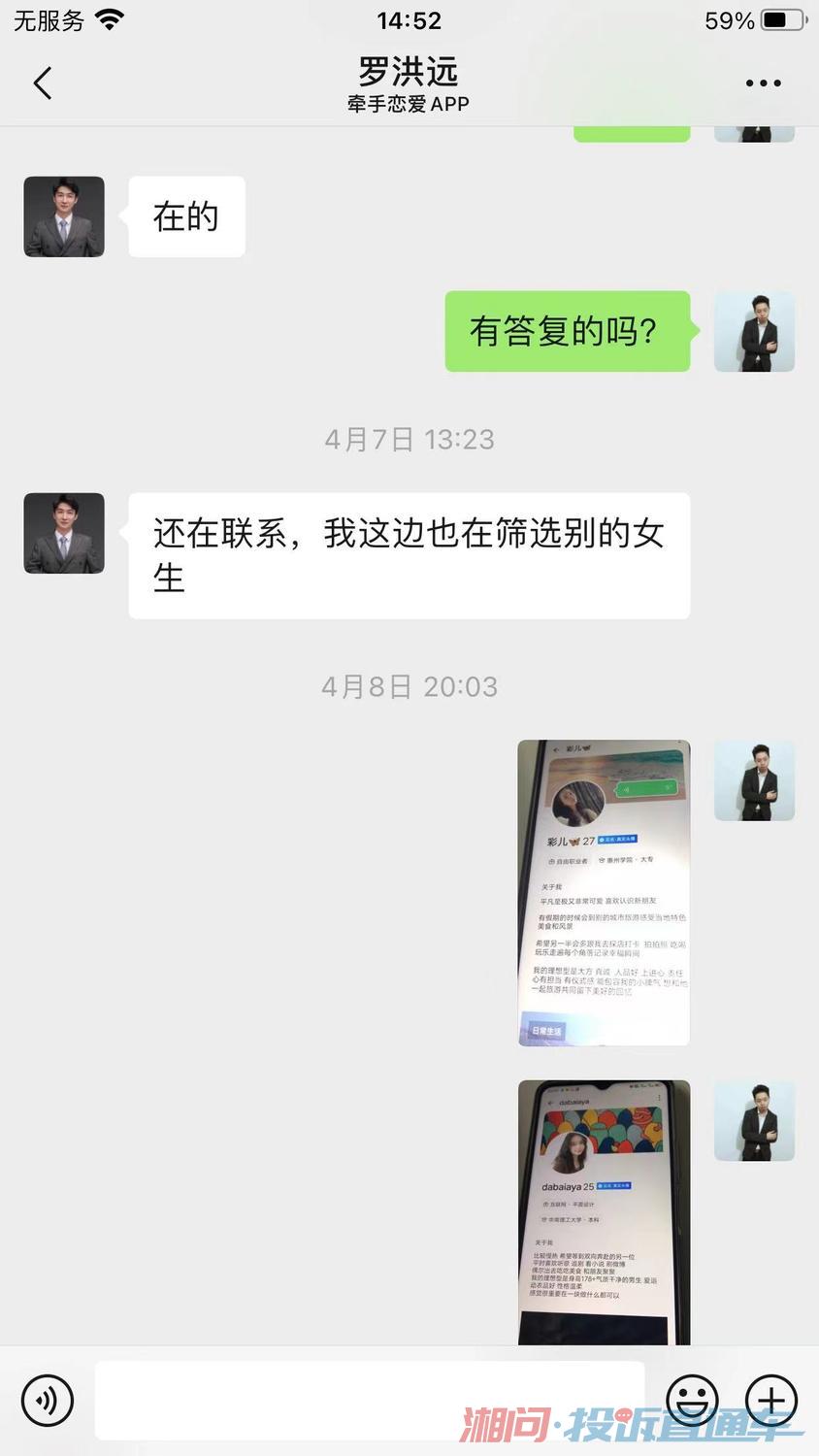This screenshot has height=1456, width=819.
Task: Open the plus attachments menu
Action: point(771,1401)
